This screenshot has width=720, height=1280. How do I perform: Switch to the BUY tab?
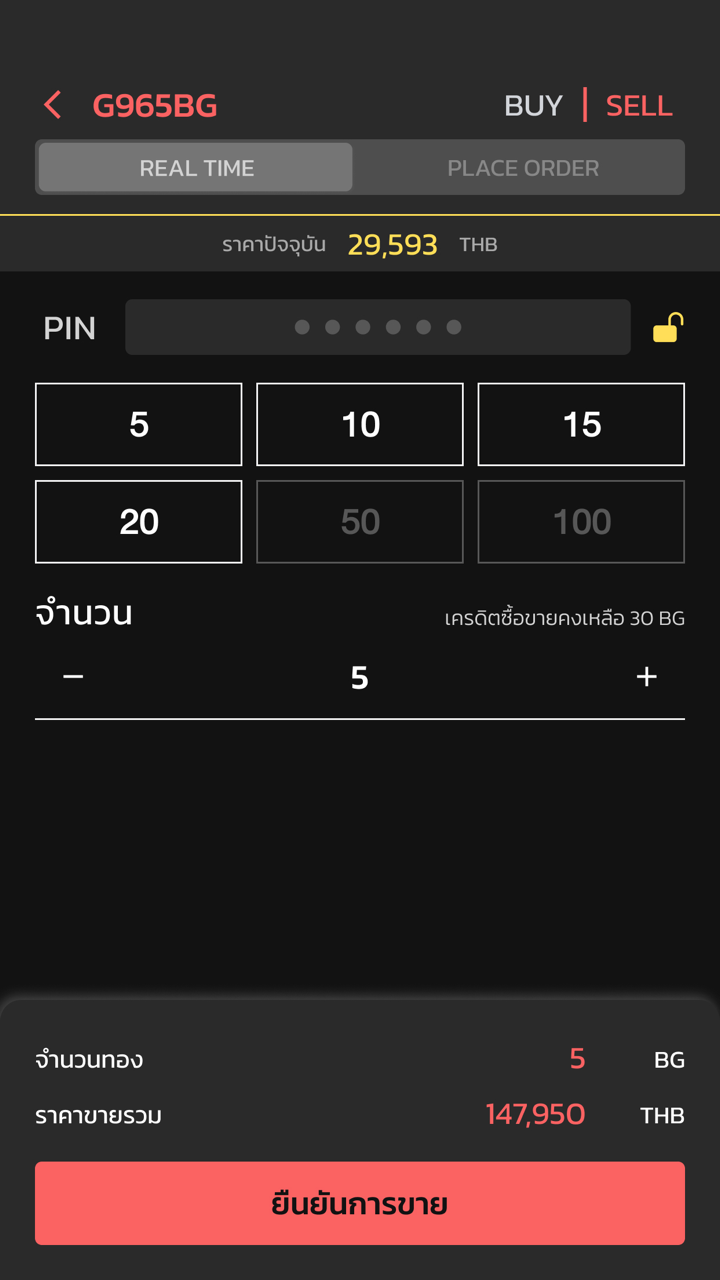[x=533, y=105]
